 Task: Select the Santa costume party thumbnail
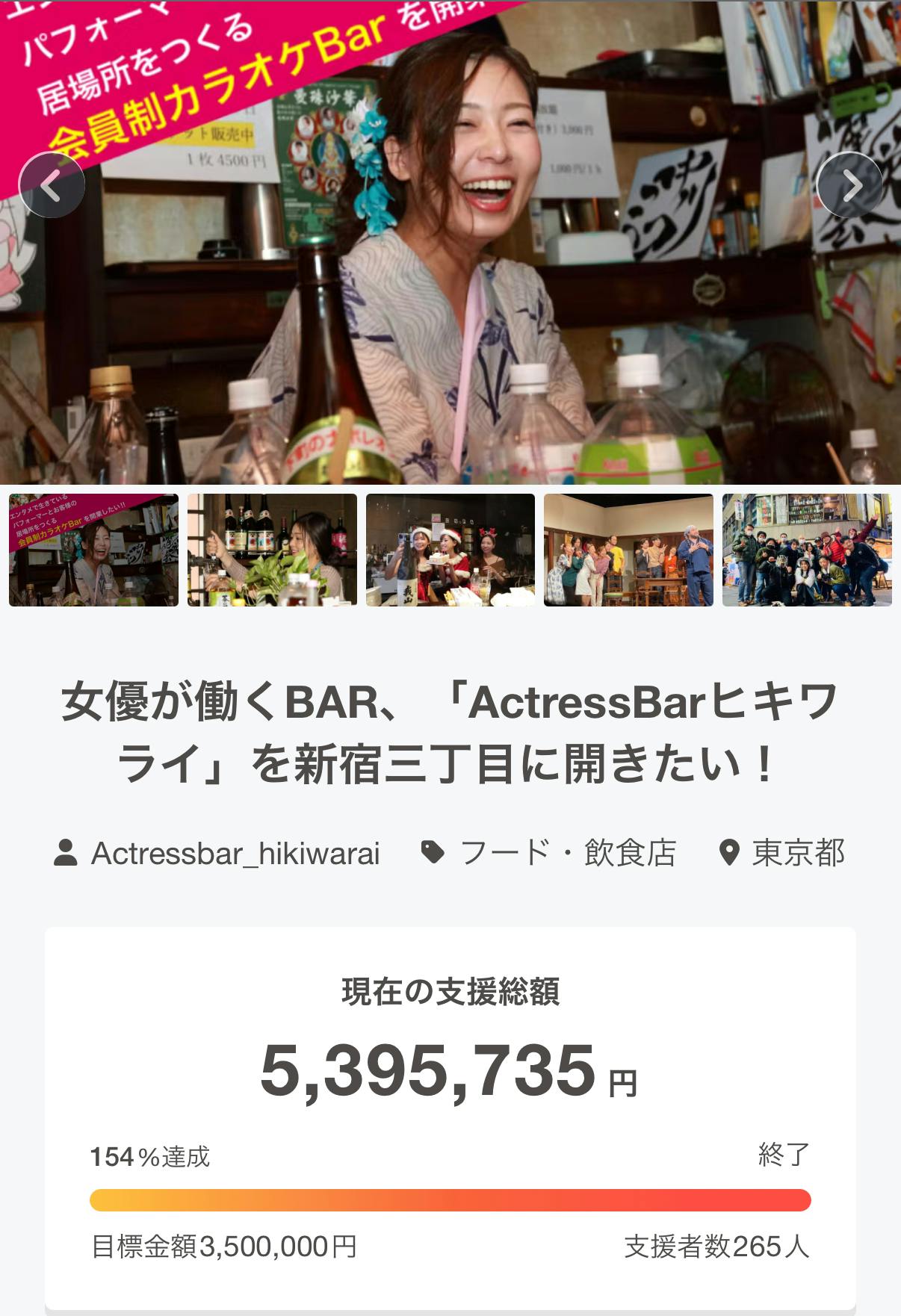pos(450,550)
